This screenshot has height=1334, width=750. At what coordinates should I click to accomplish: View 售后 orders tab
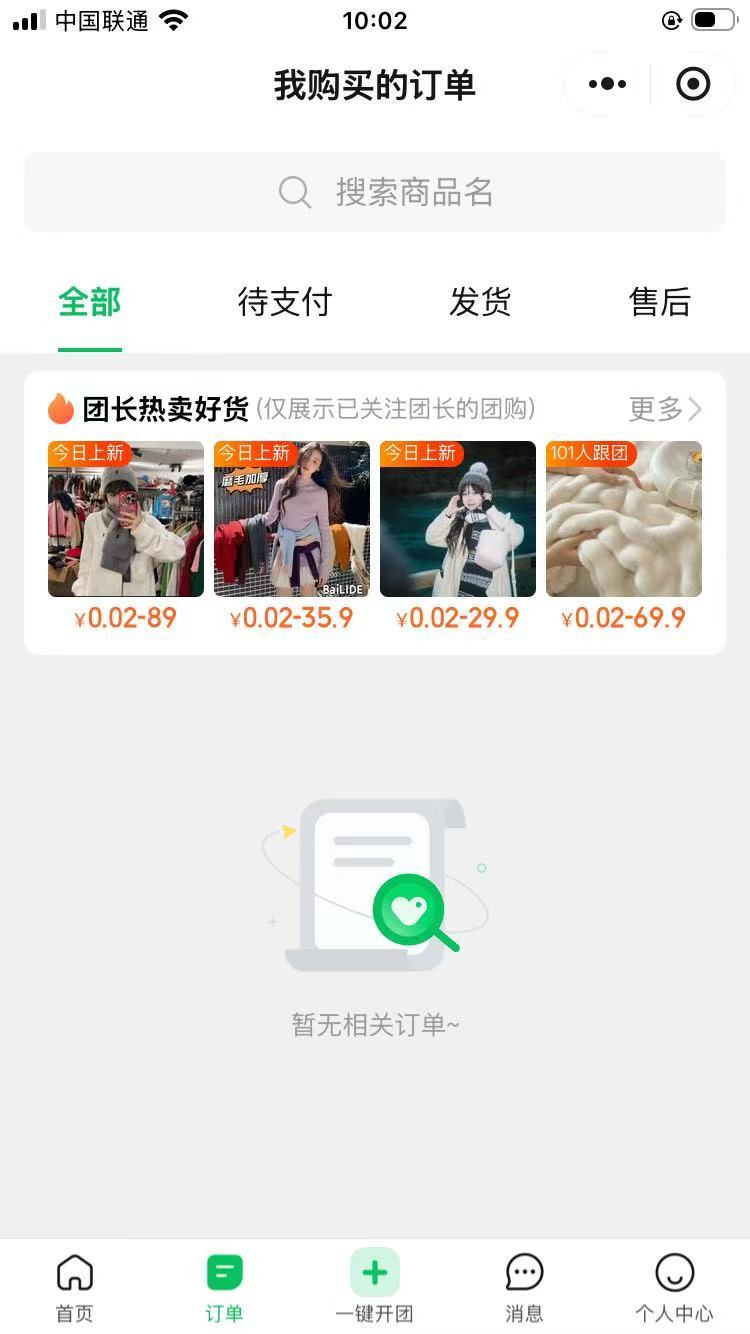click(660, 302)
